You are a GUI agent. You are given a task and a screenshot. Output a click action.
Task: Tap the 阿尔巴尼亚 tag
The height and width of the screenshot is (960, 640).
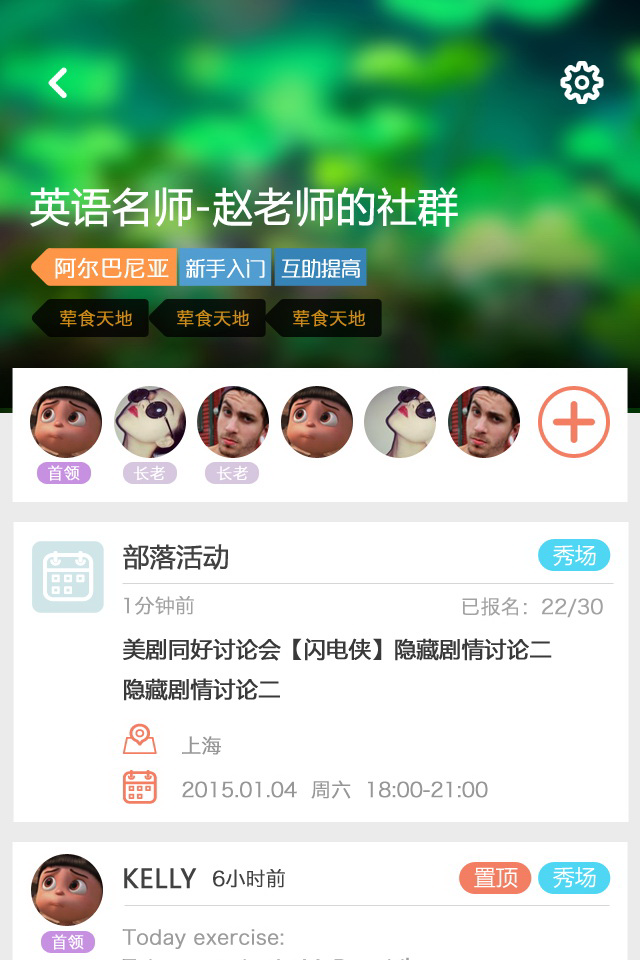click(108, 268)
